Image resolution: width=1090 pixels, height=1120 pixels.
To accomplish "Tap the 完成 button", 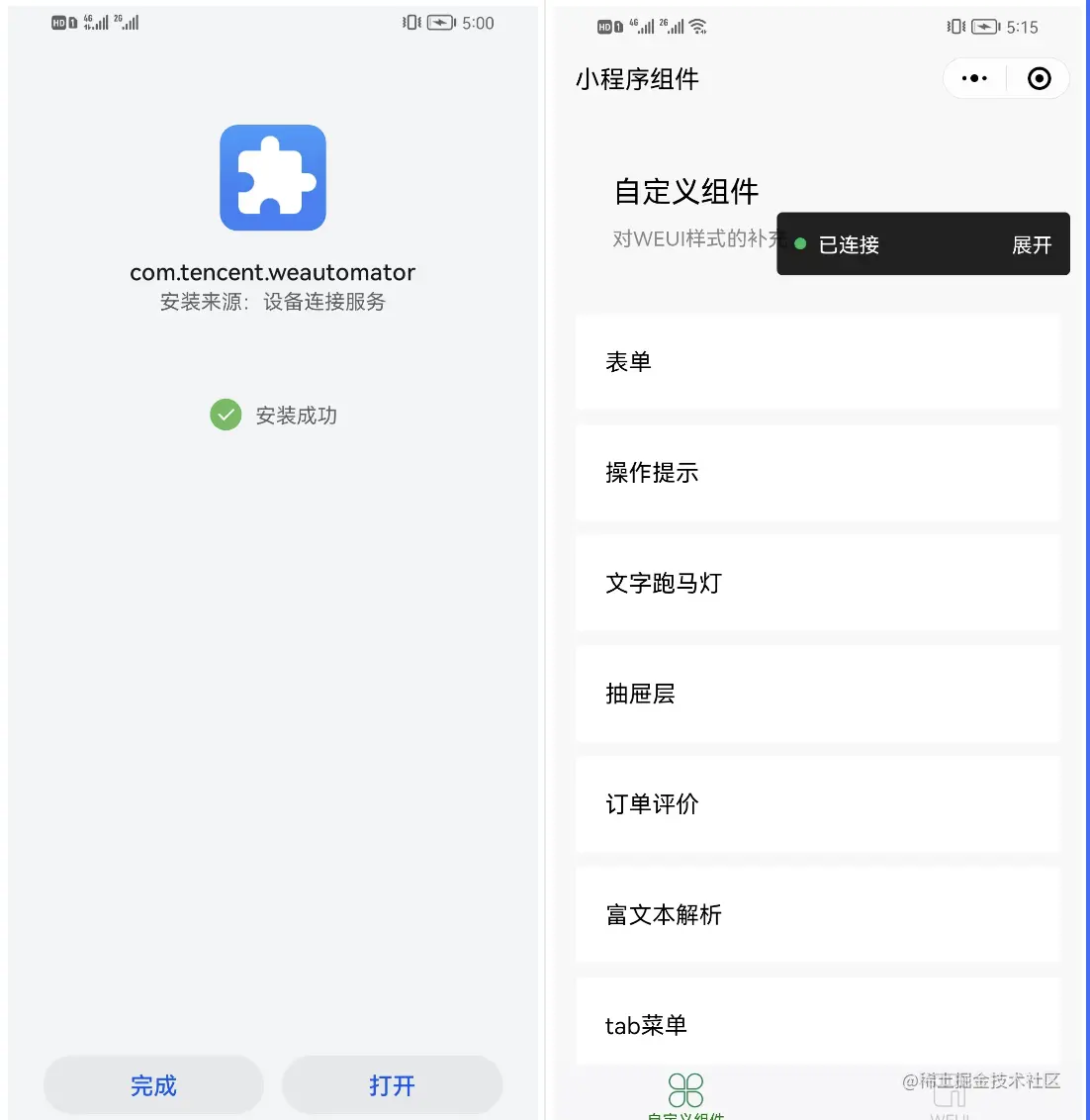I will tap(153, 1085).
